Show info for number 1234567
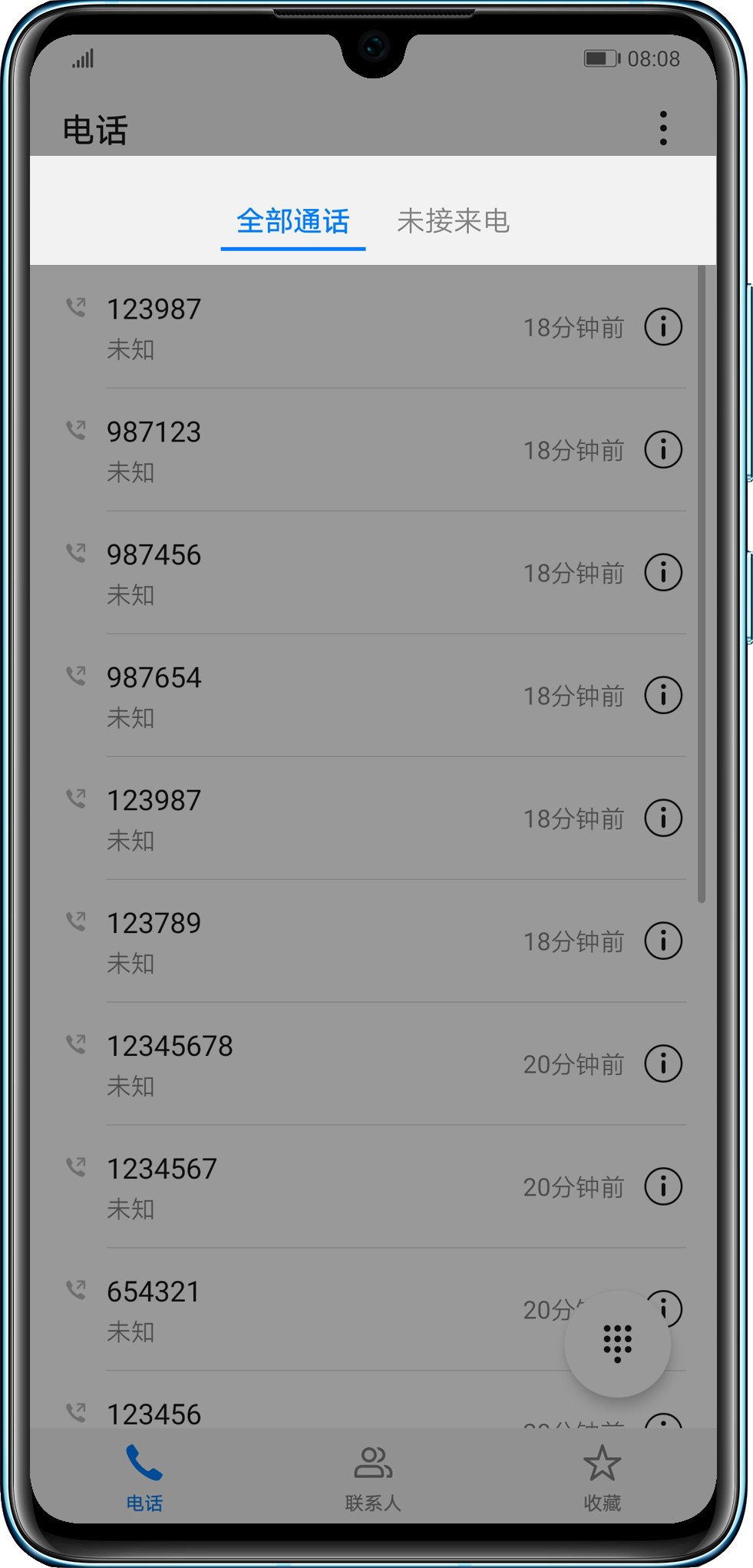The image size is (753, 1568). click(x=663, y=1187)
